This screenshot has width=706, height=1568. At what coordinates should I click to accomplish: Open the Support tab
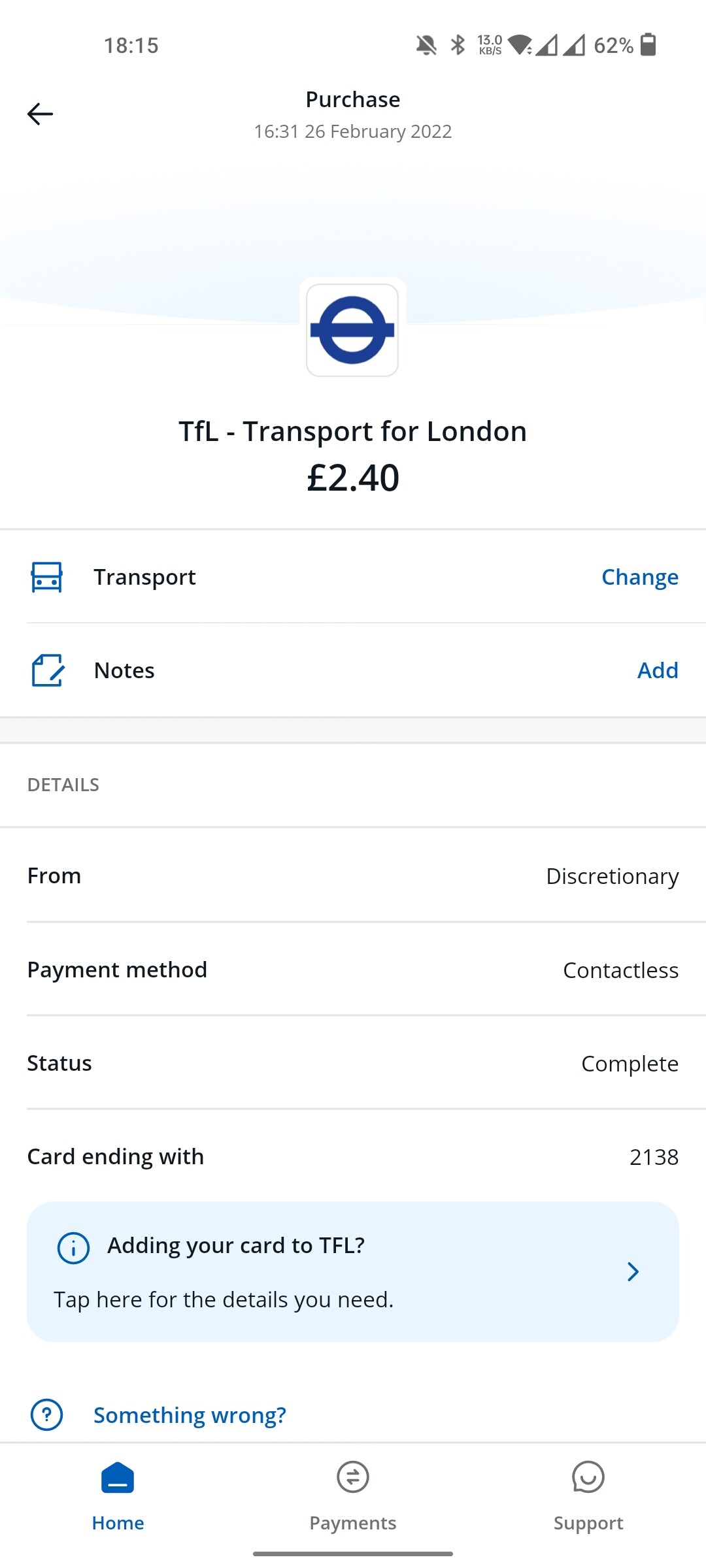click(588, 1497)
